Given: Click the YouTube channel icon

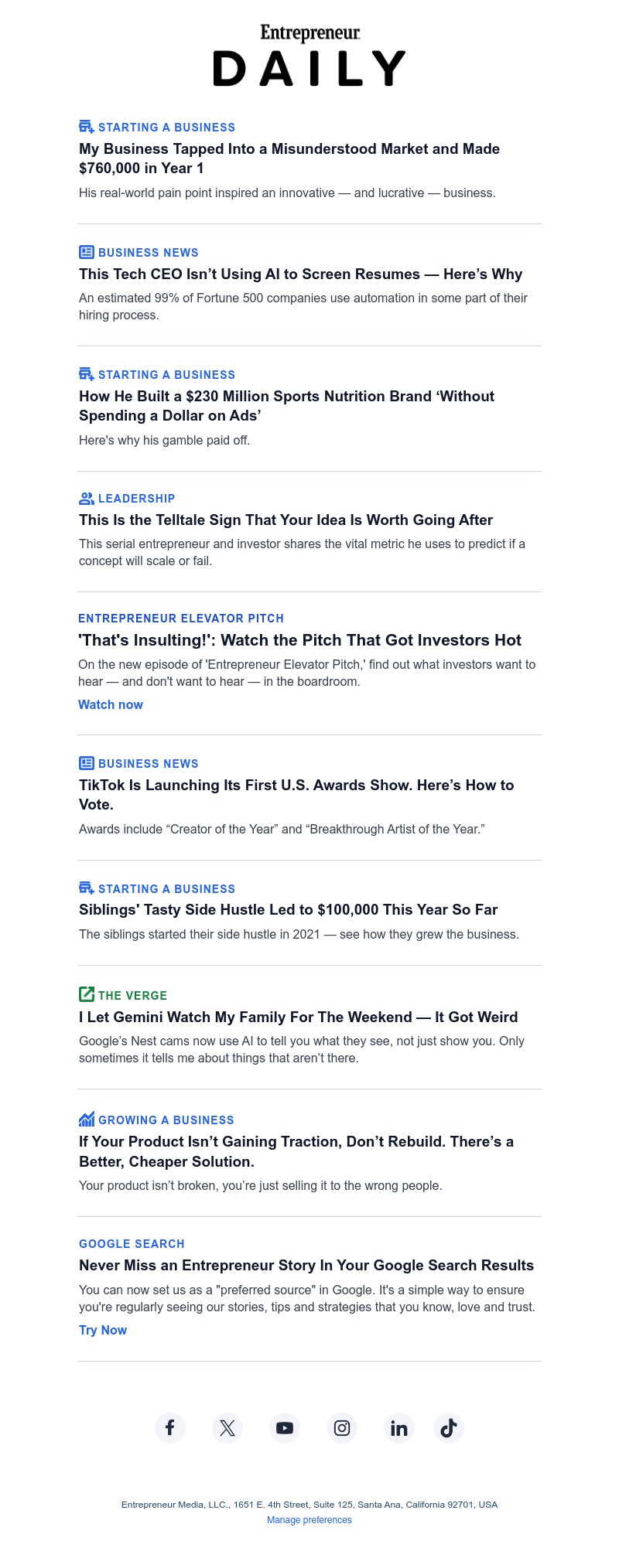Looking at the screenshot, I should coord(284,1428).
